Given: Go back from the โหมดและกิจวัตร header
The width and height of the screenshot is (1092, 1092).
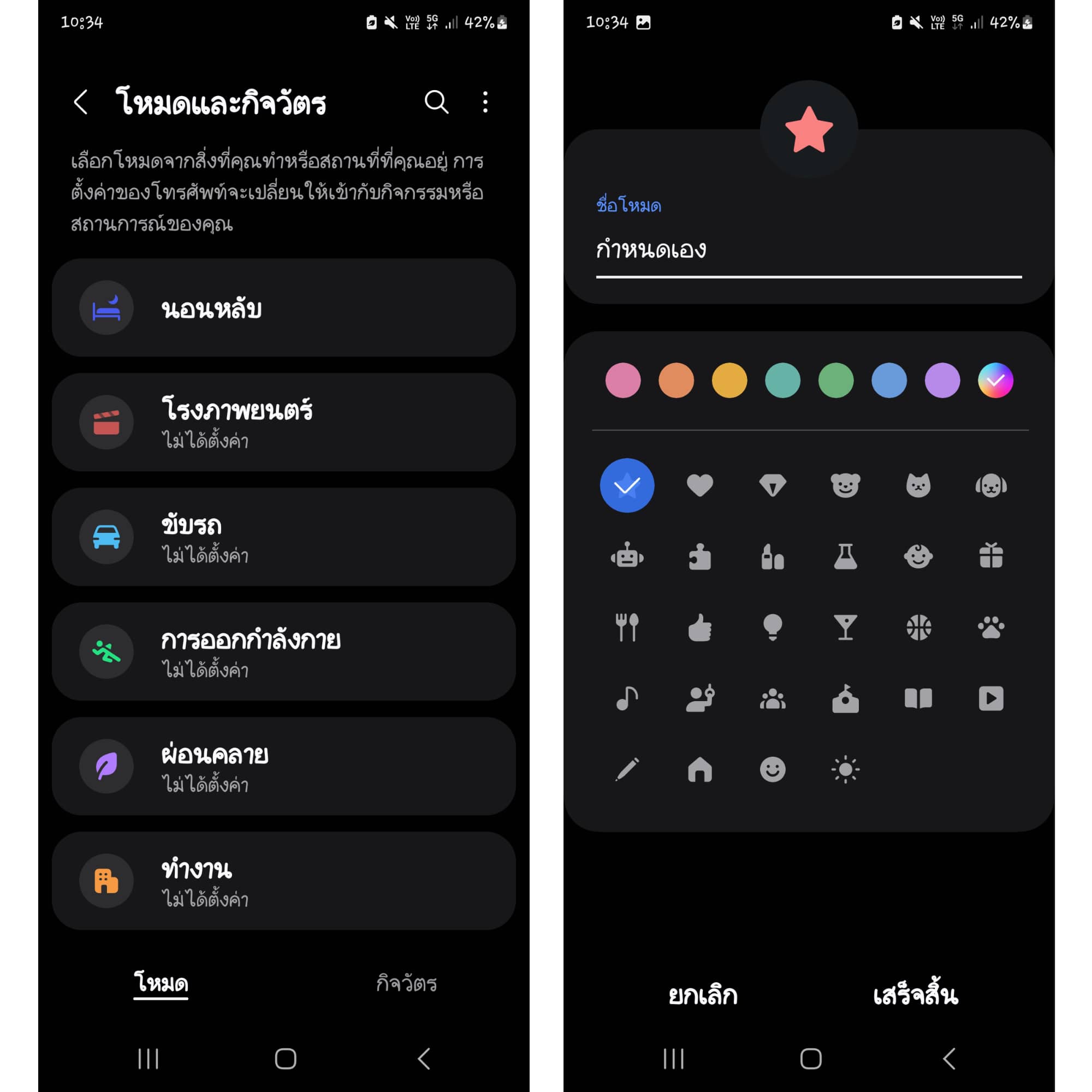Looking at the screenshot, I should pos(81,102).
